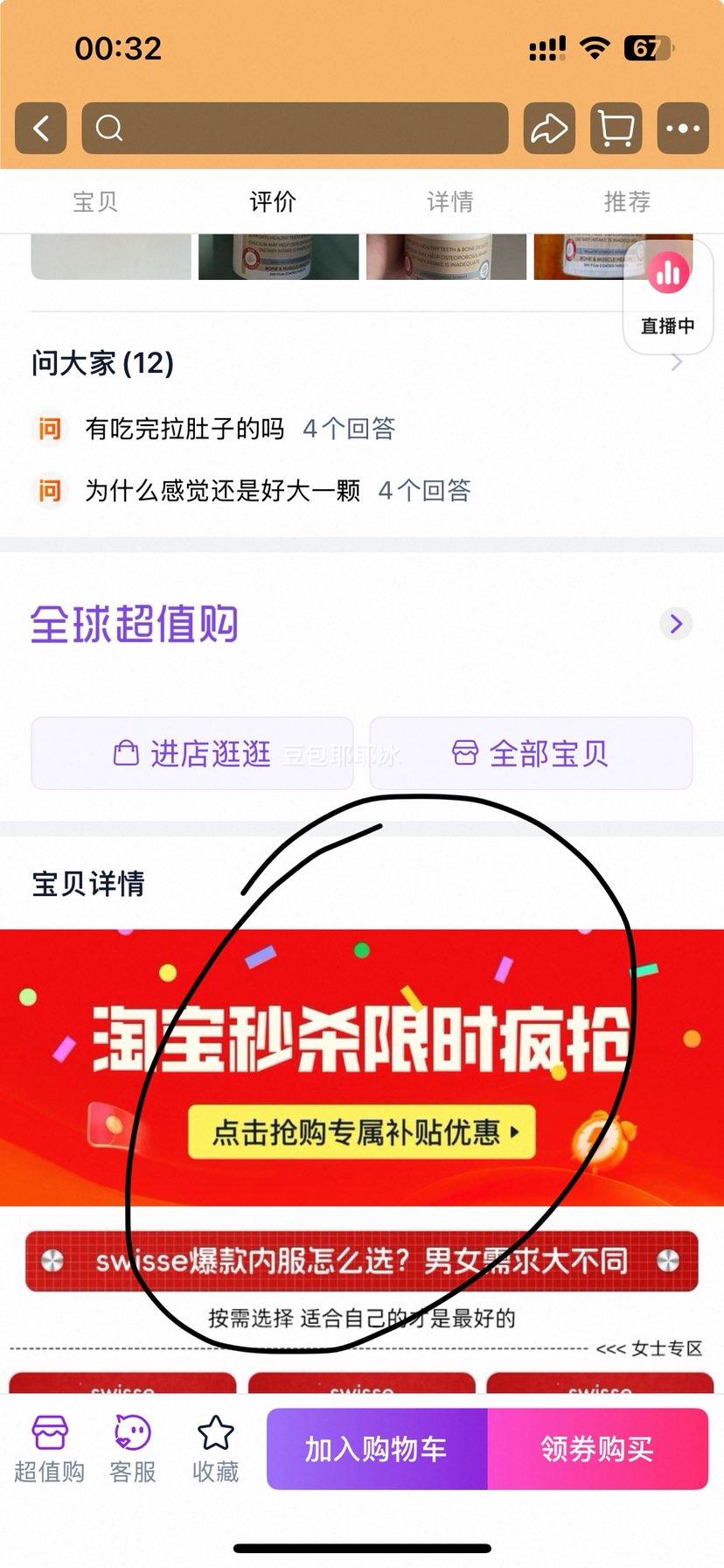Open the search box
The image size is (724, 1568).
pyautogui.click(x=295, y=129)
